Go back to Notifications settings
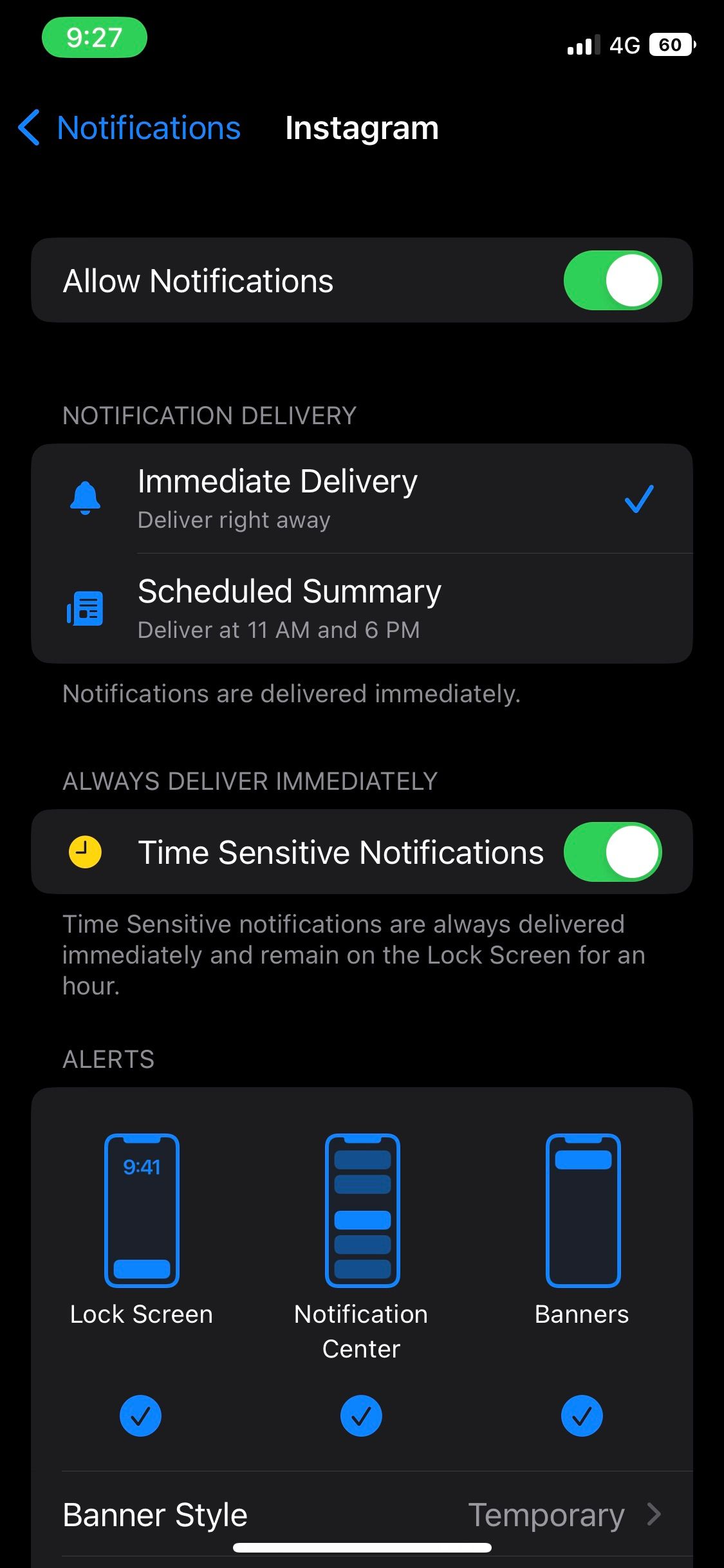Image resolution: width=724 pixels, height=1568 pixels. tap(129, 127)
